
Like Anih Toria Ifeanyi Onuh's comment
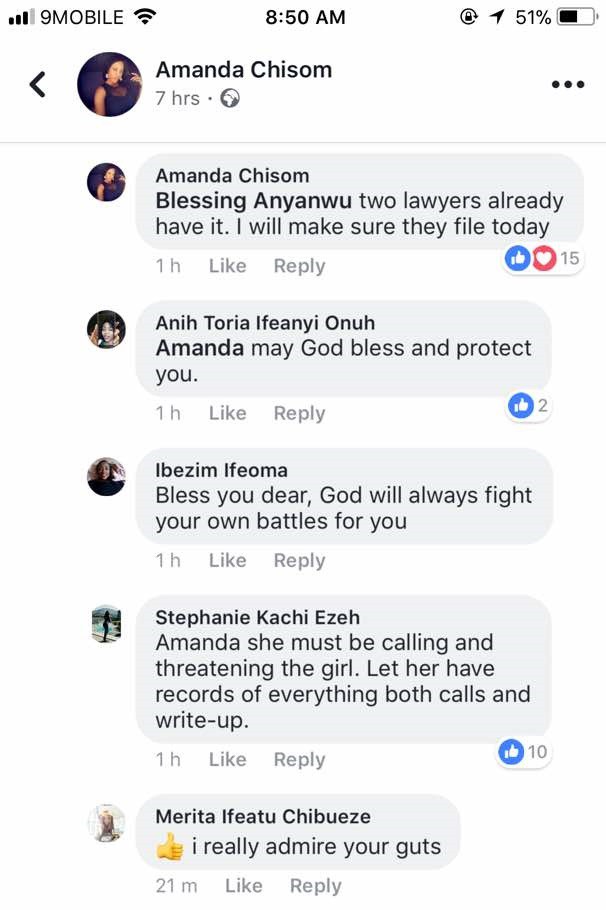(x=227, y=413)
